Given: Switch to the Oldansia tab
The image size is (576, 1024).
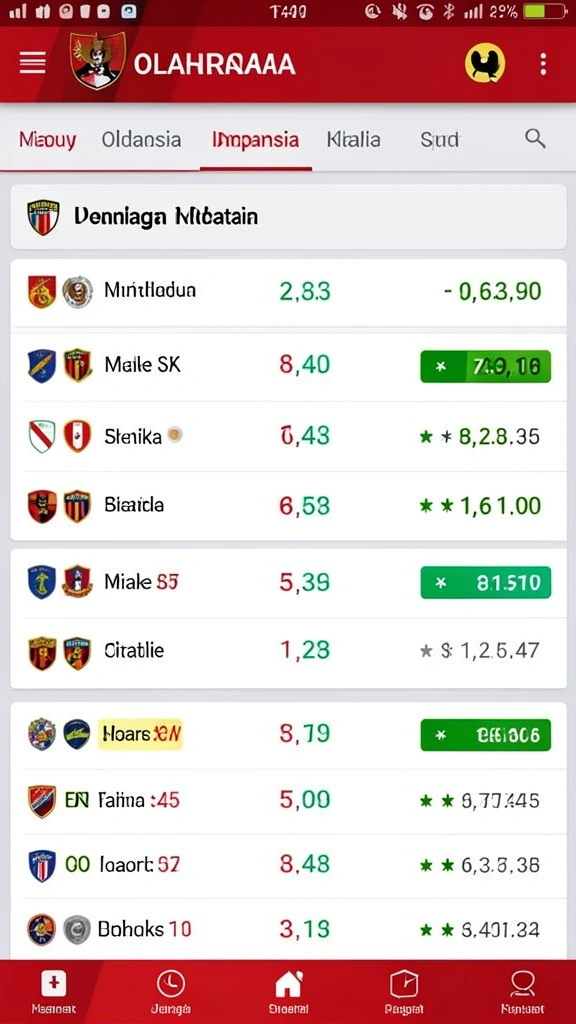Looking at the screenshot, I should tap(141, 139).
